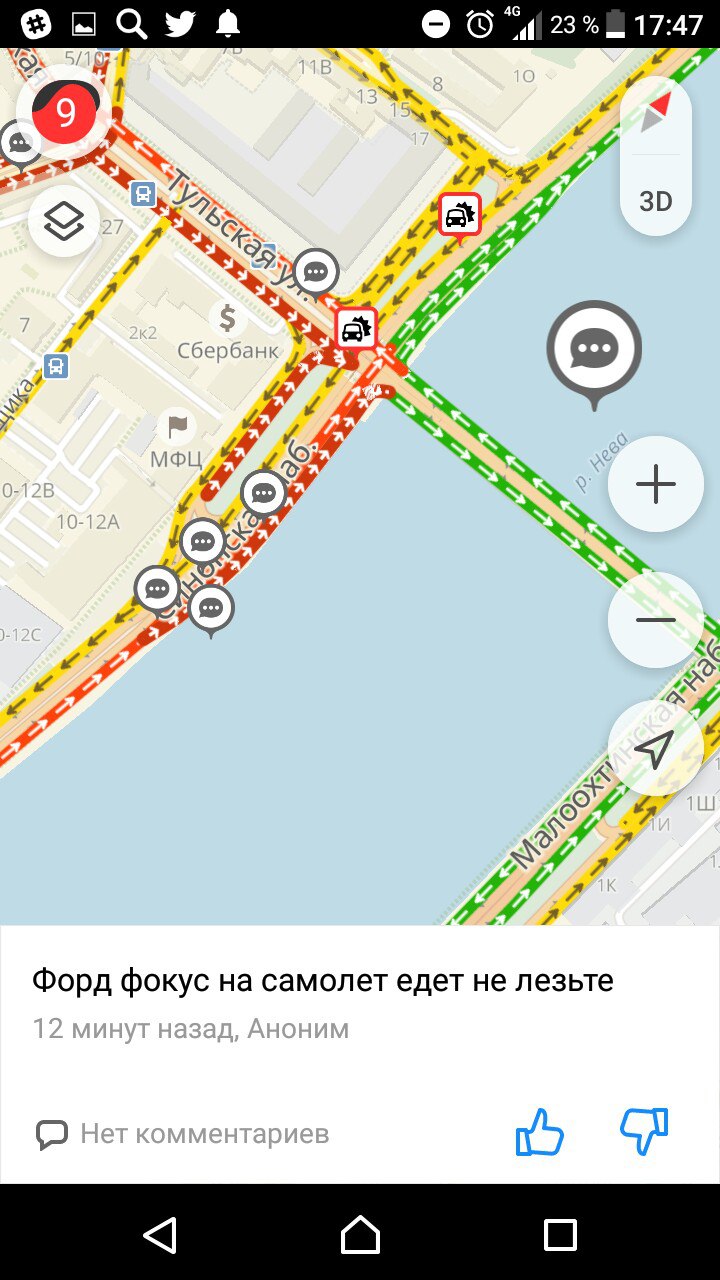Open the chat marker on Tulskaya street

[x=316, y=271]
